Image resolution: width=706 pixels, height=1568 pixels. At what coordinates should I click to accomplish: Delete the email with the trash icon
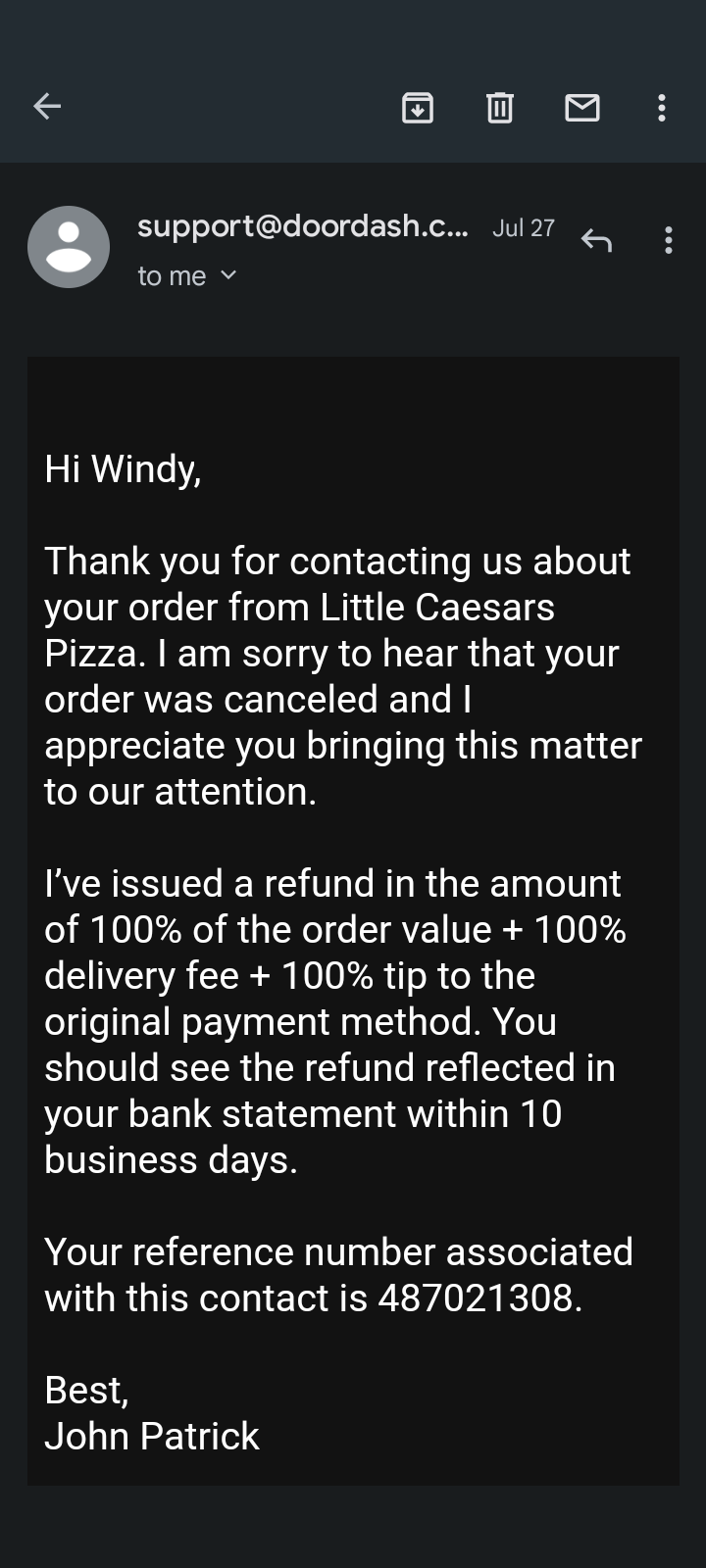[500, 107]
